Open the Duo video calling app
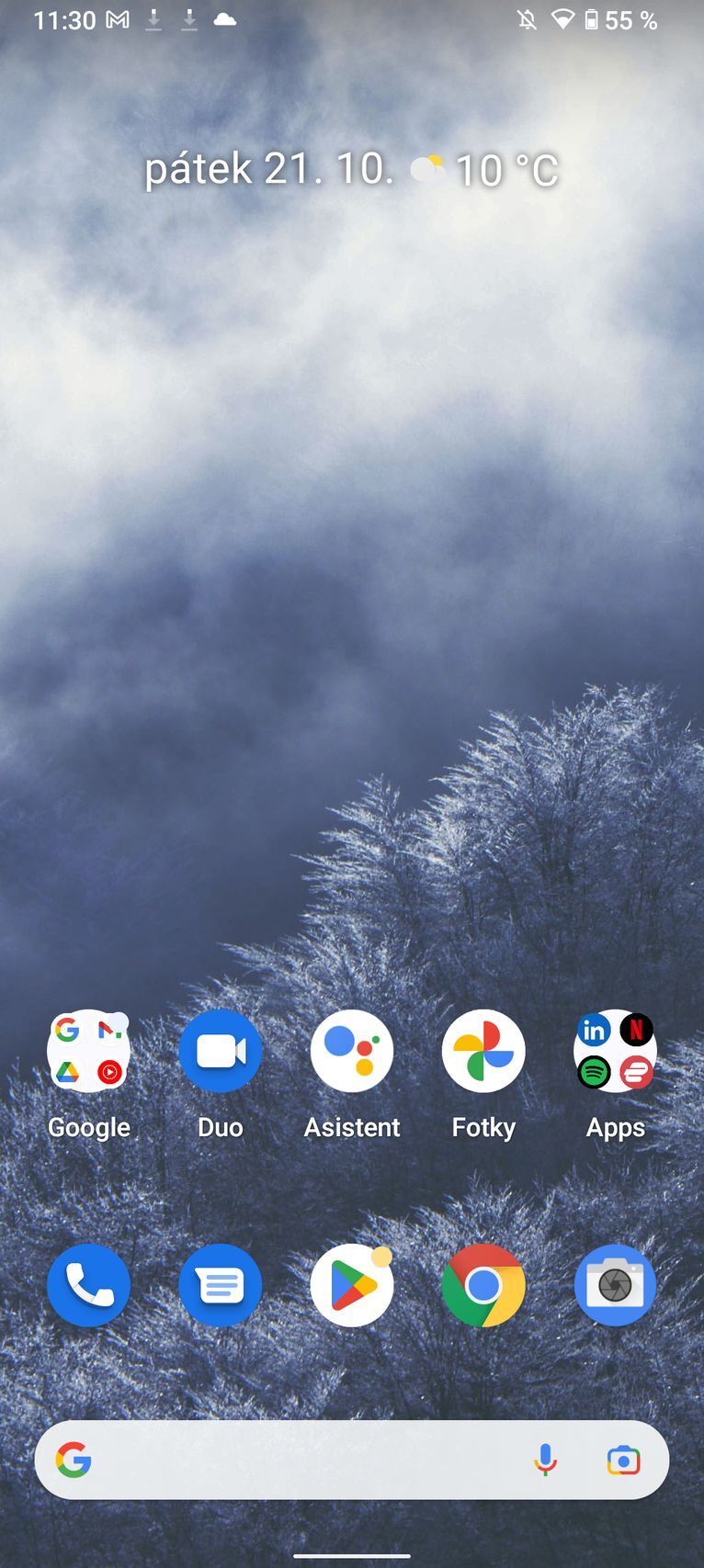Viewport: 704px width, 1568px height. [220, 1051]
